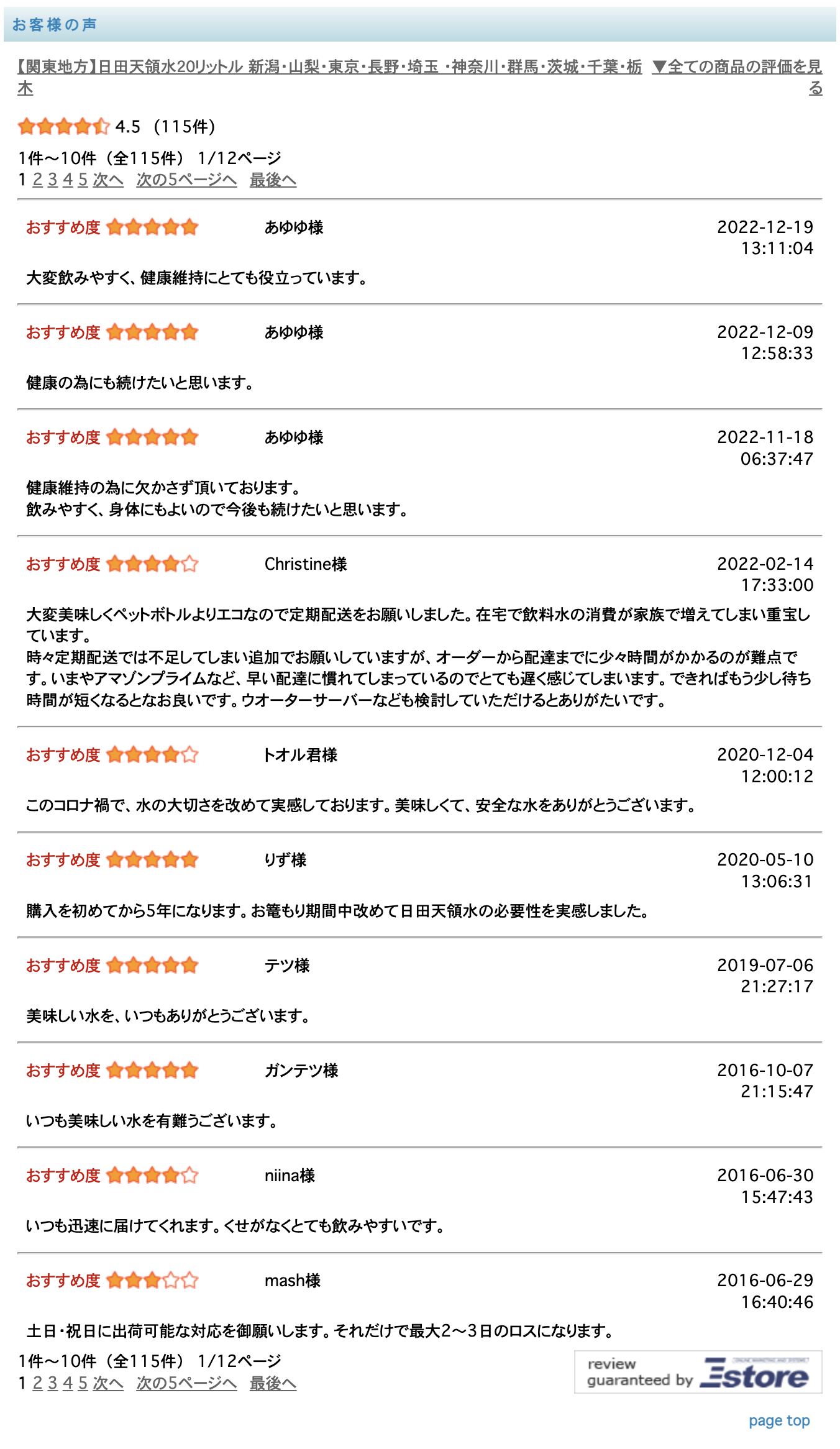Open the 日田天領水20リットル product link

(329, 67)
